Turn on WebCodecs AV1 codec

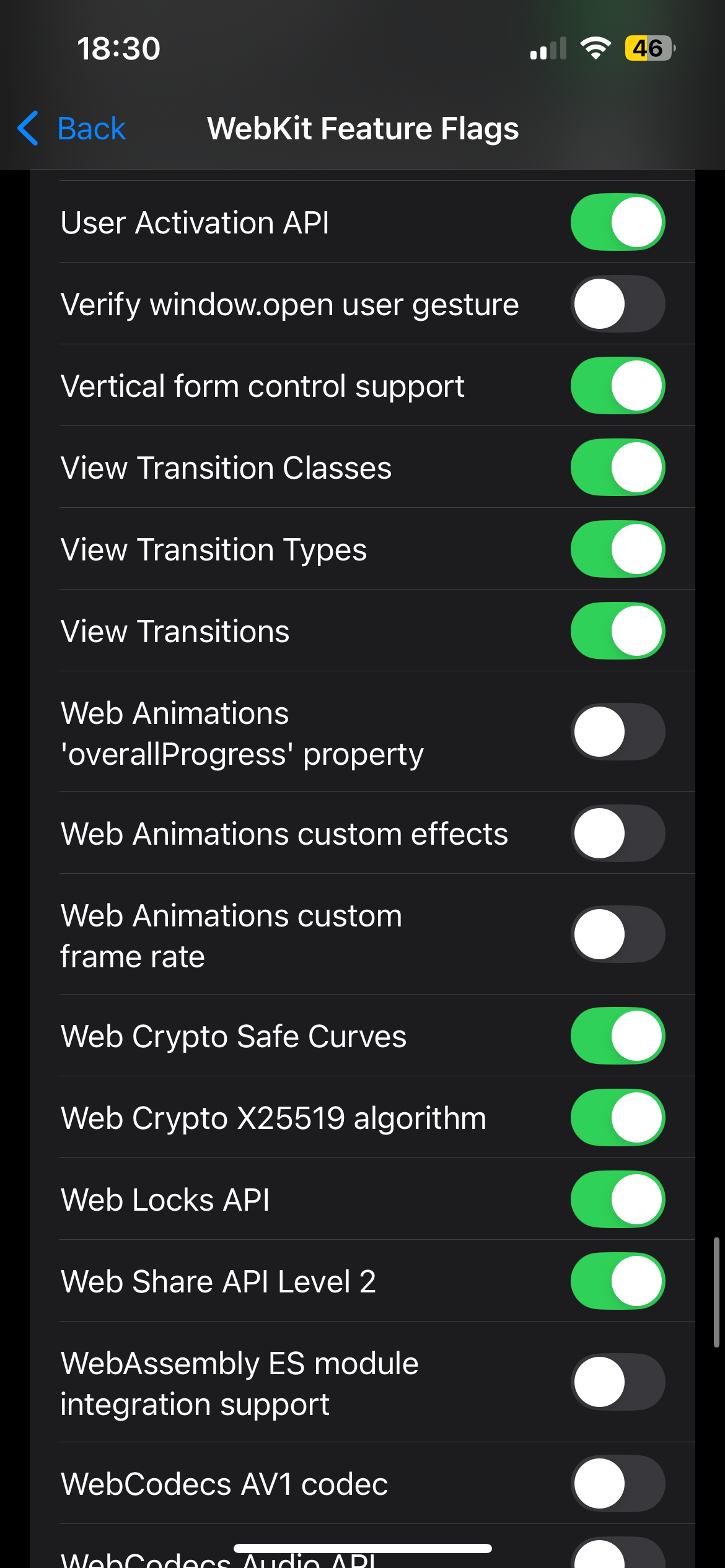coord(617,1484)
